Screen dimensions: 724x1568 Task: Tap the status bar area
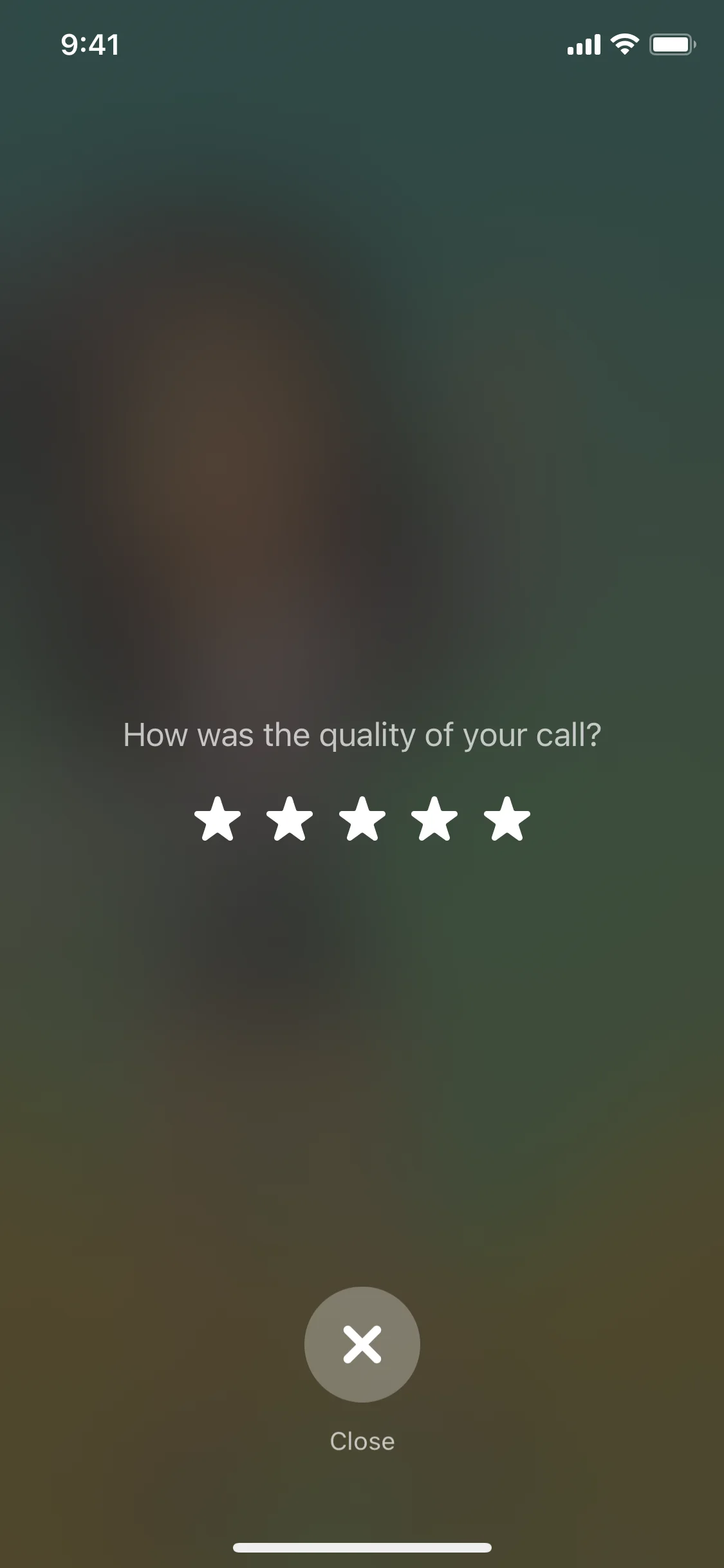(x=362, y=44)
